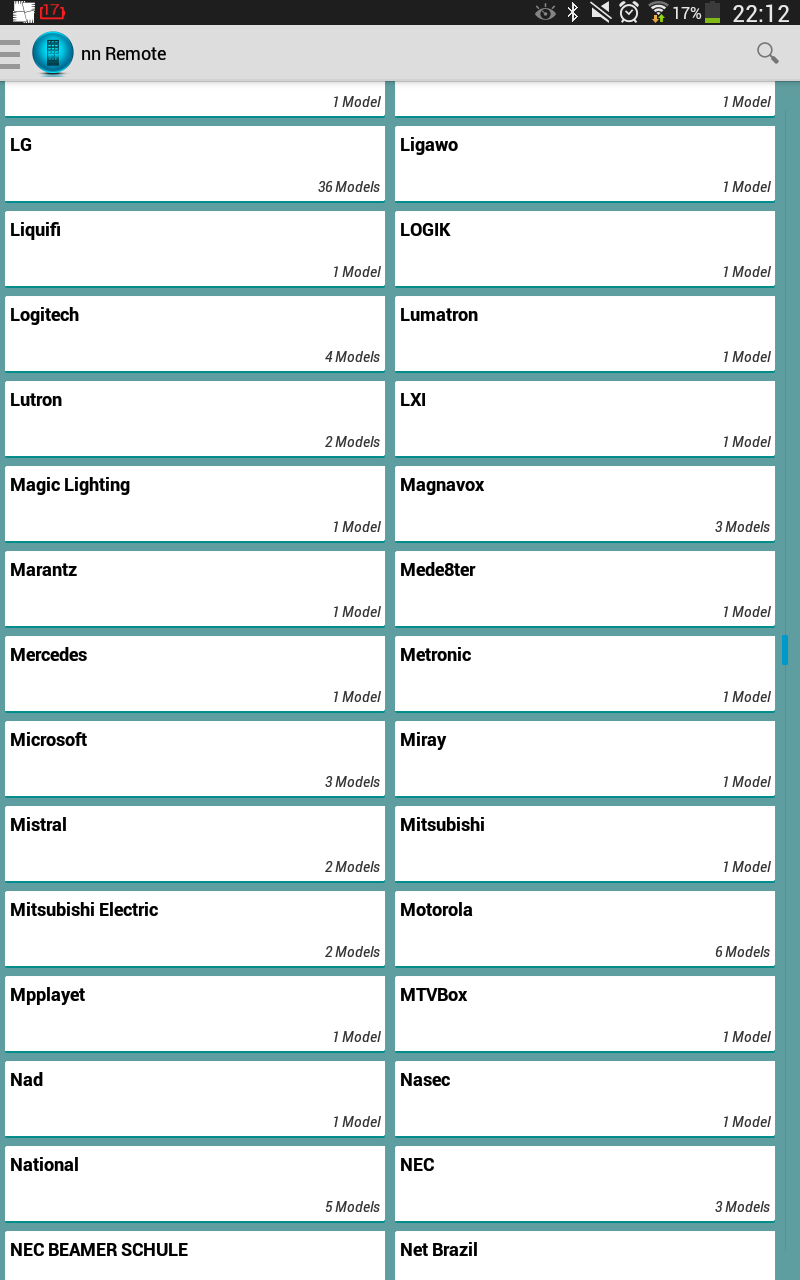Select the LG brand card
Screen dimensions: 800x1280
pos(195,164)
